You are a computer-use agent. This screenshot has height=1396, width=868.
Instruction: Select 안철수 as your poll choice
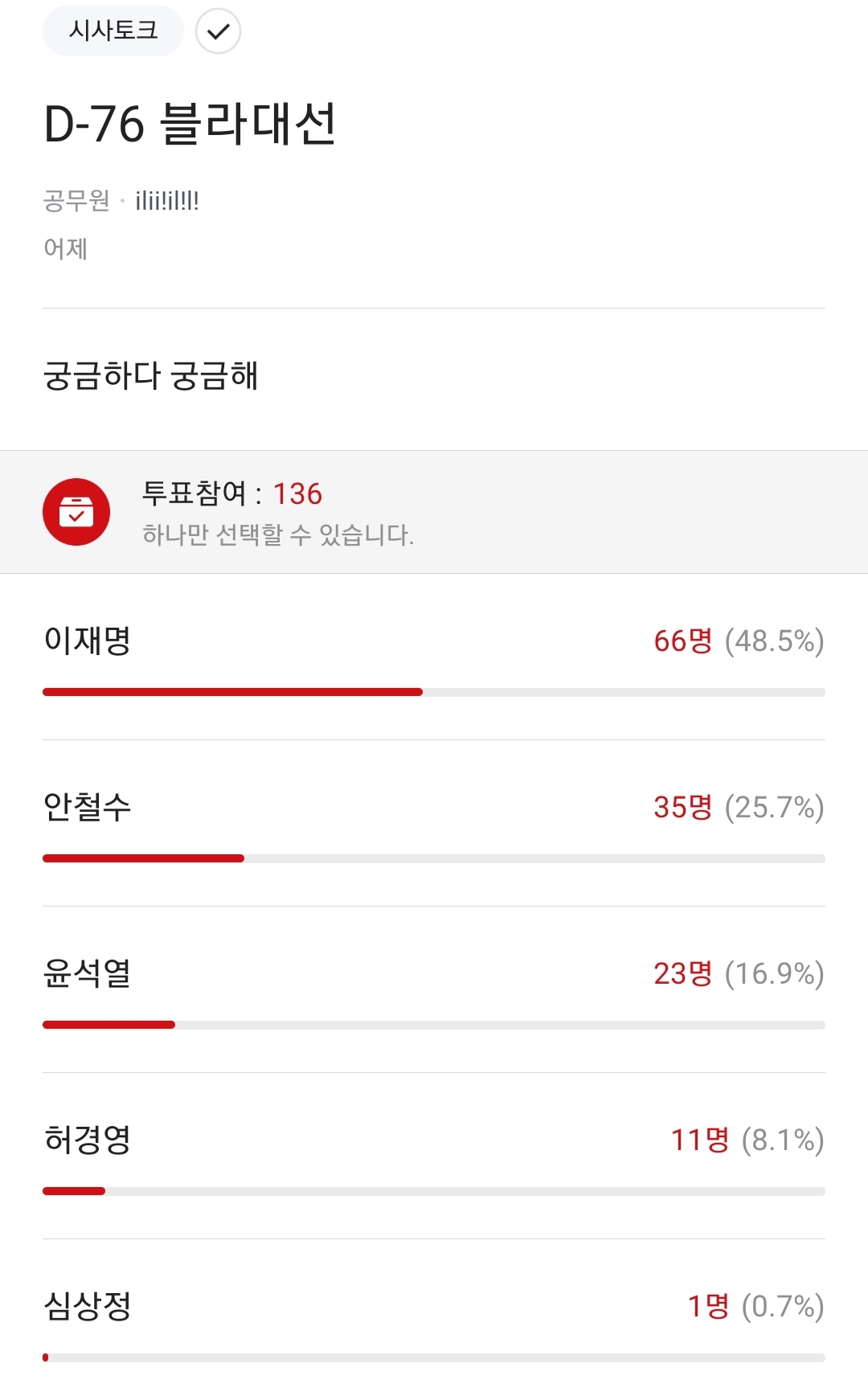pos(433,823)
